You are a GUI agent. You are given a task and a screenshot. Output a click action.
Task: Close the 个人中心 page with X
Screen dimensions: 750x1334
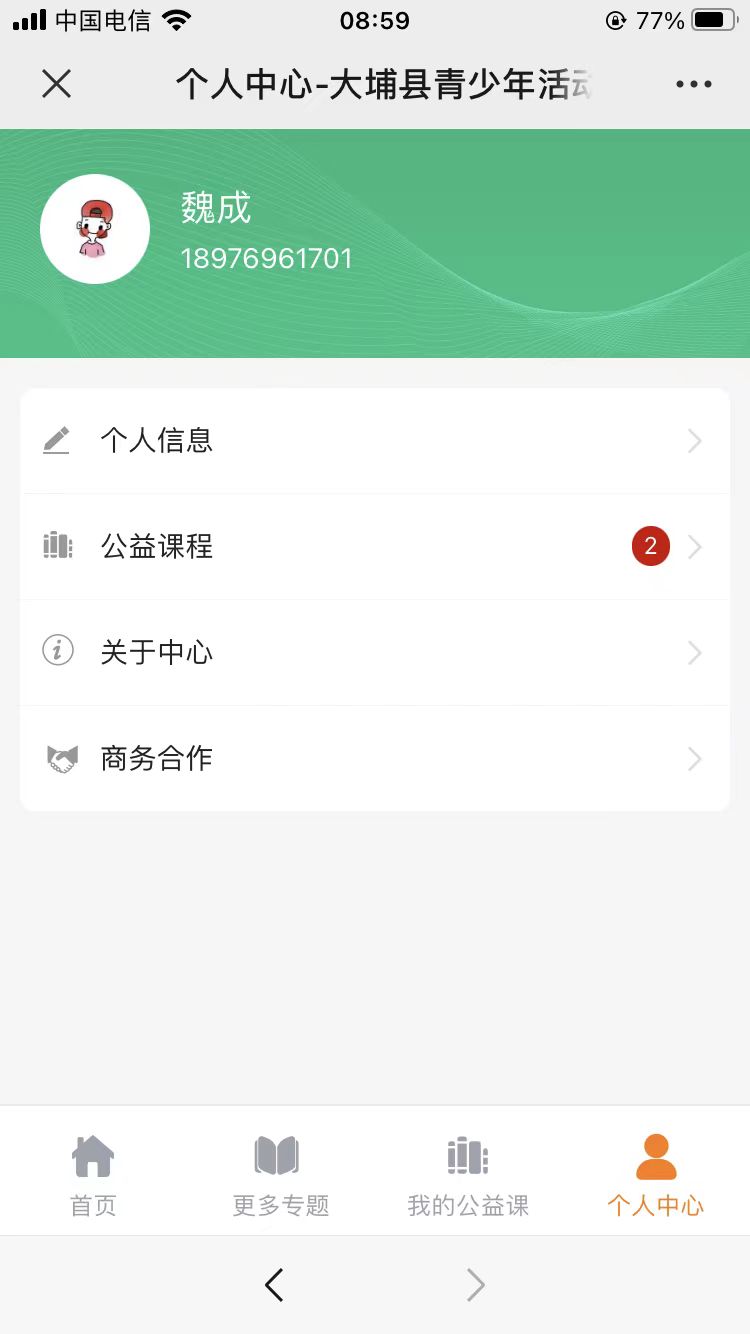(57, 84)
